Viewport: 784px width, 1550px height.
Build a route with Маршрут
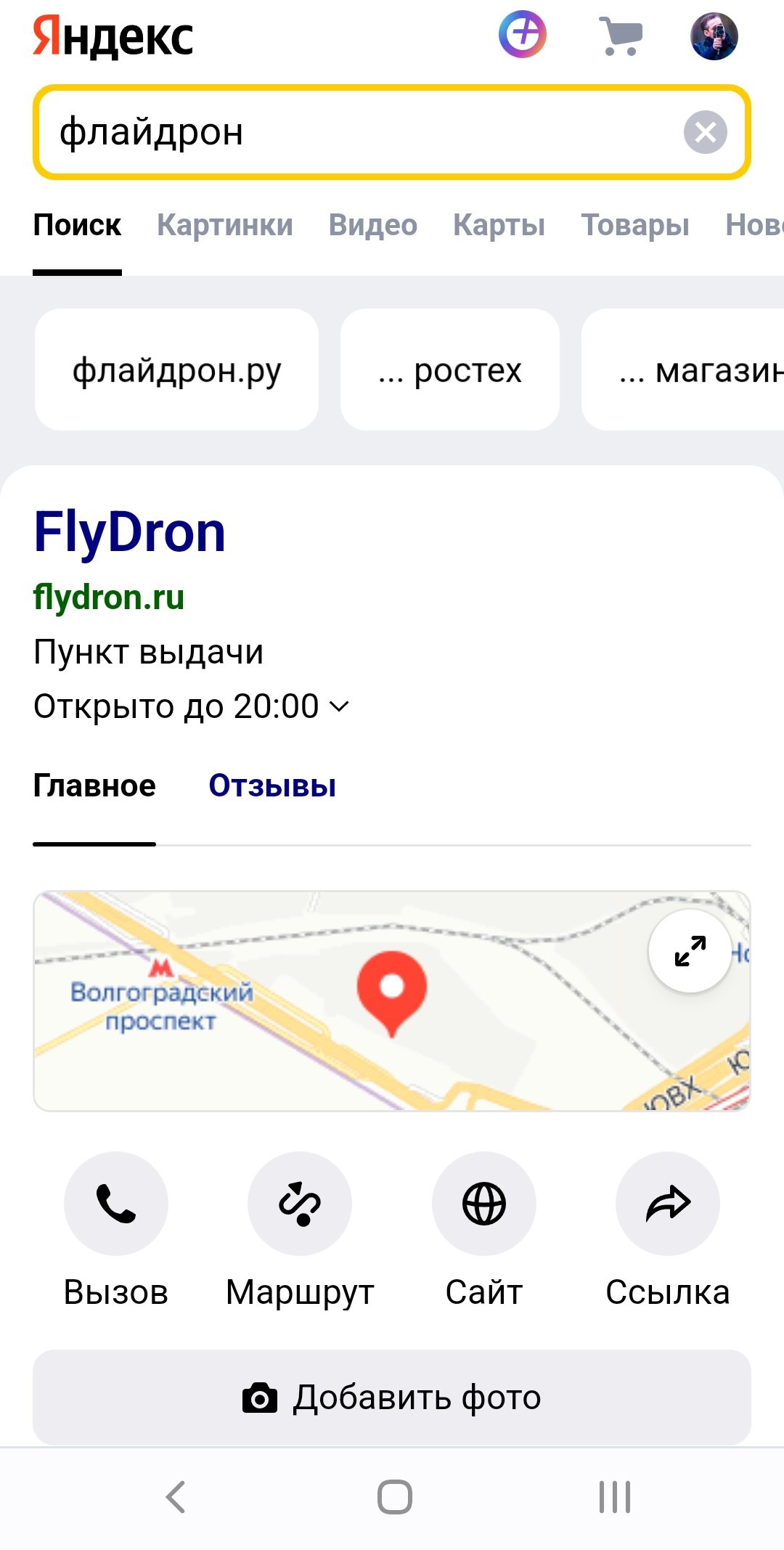(300, 1204)
